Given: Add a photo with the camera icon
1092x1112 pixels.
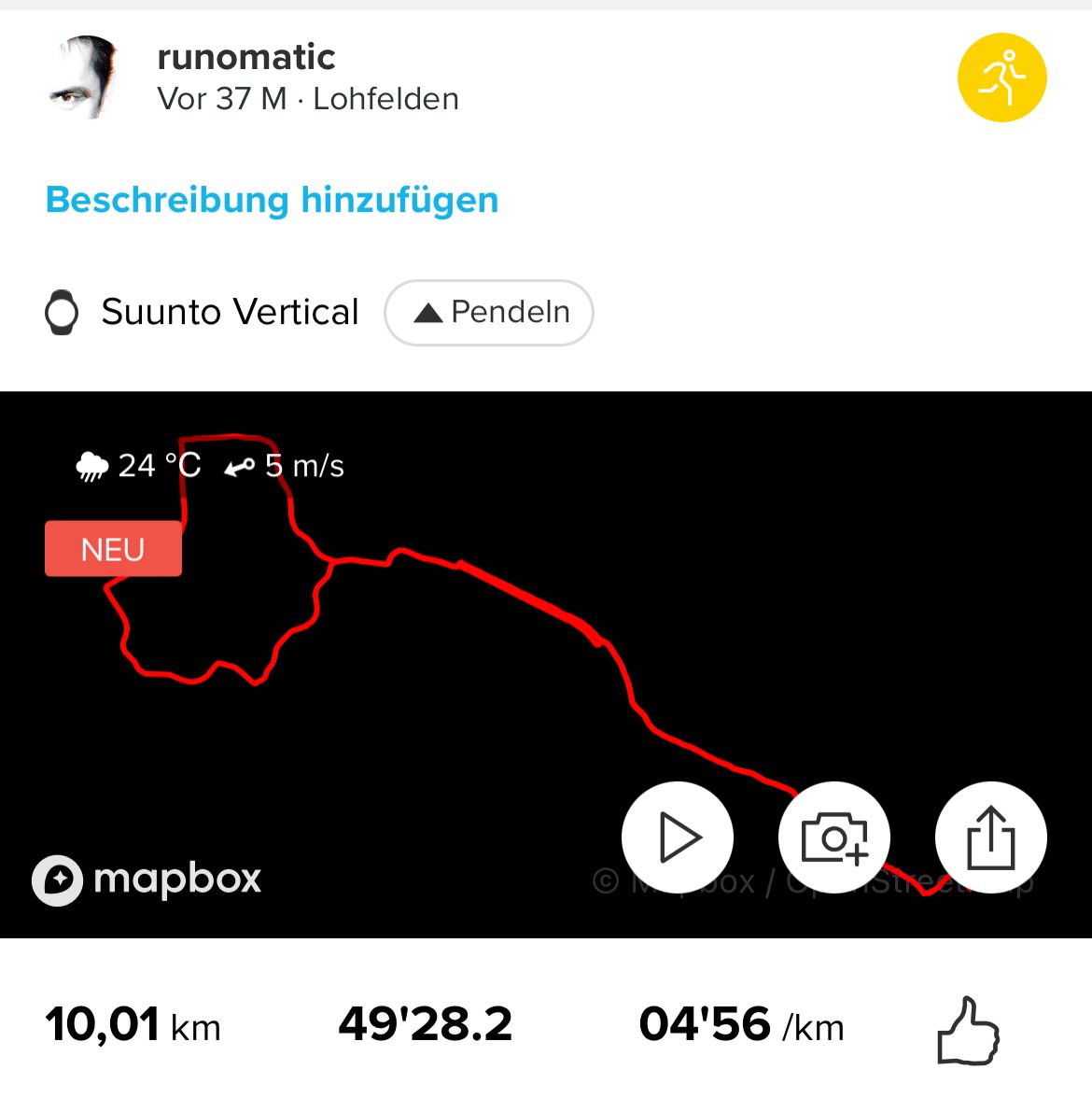Looking at the screenshot, I should click(x=834, y=837).
